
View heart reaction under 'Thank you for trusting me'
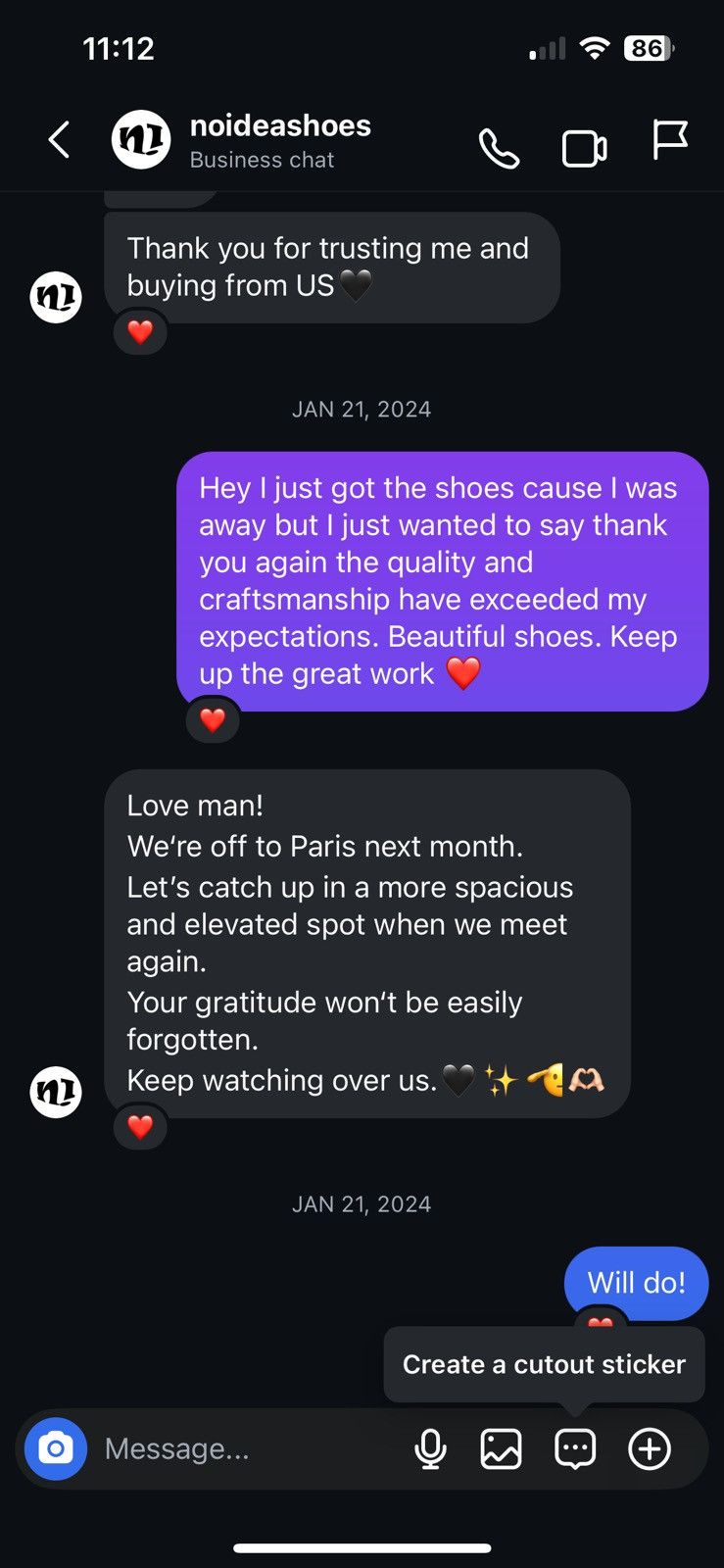point(140,332)
